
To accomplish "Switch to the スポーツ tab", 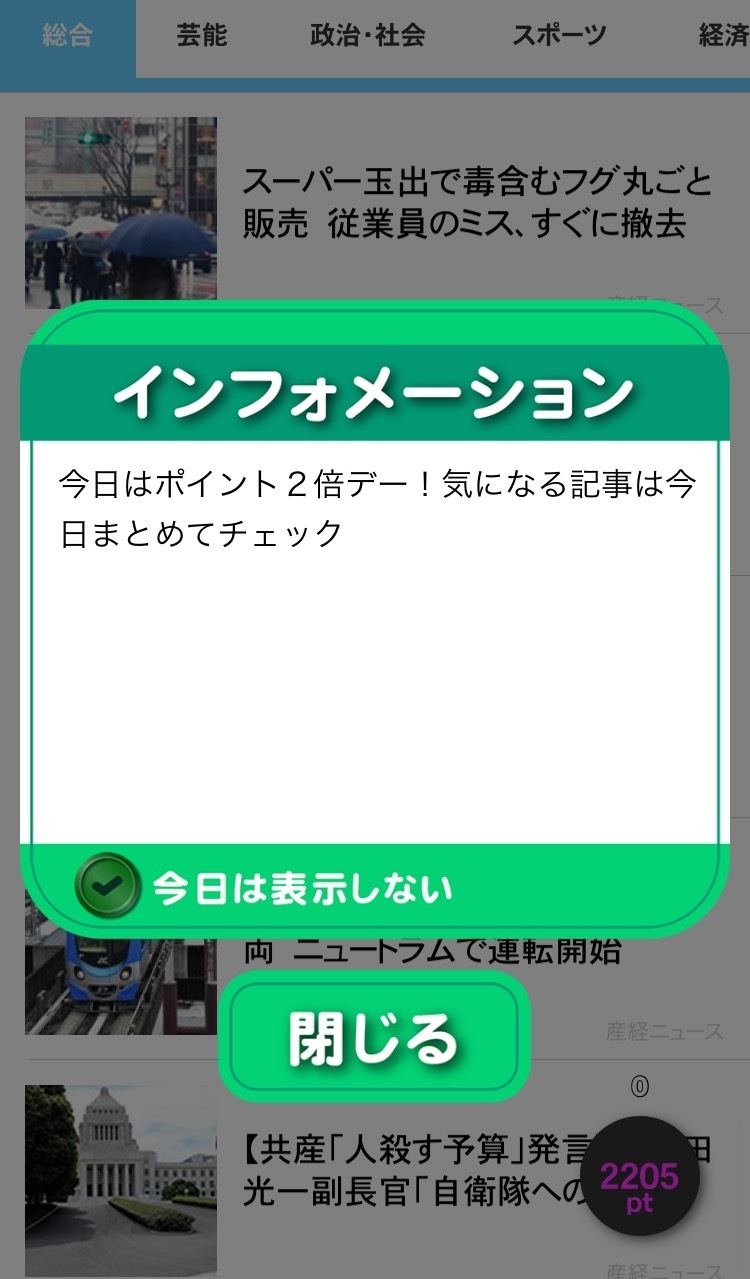I will (x=559, y=36).
